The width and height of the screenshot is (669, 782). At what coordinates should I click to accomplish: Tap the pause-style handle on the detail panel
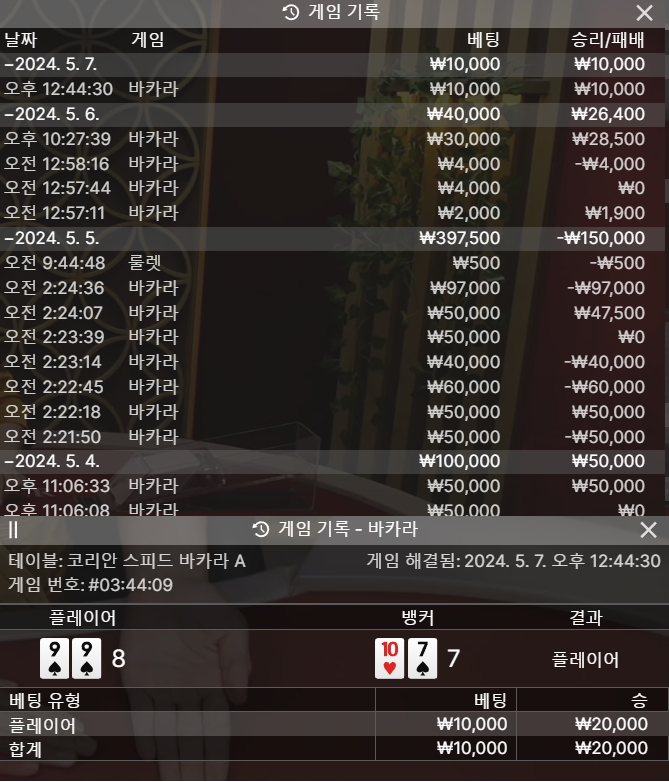[13, 530]
